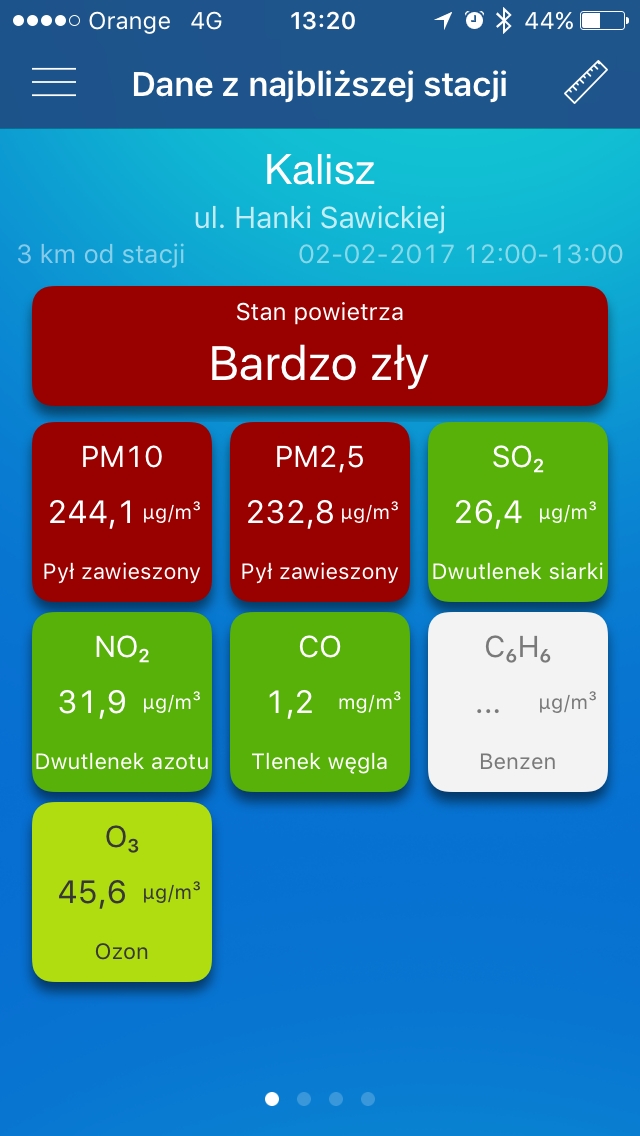640x1136 pixels.
Task: Open the NO₂ Dwutlenek azotu tile
Action: [x=122, y=702]
